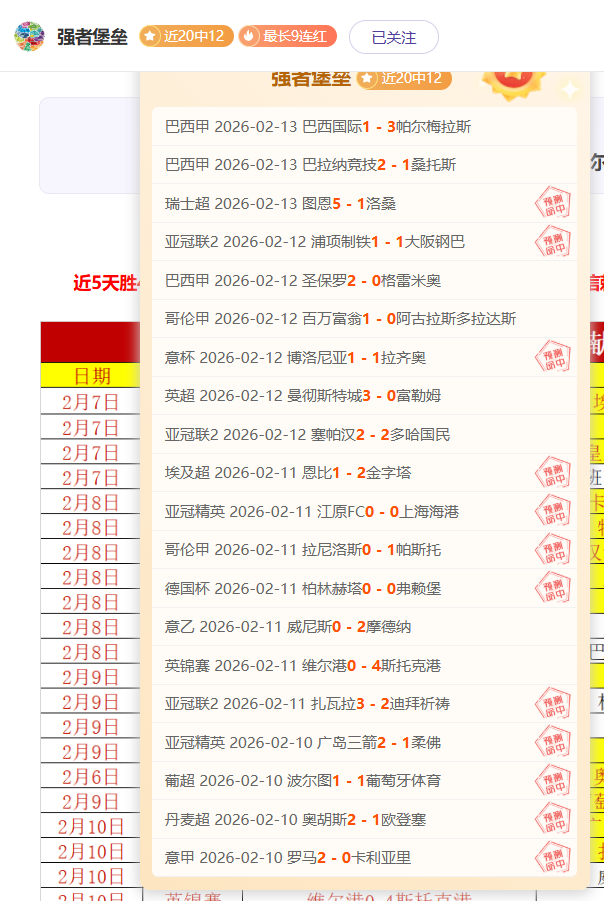Open the 浦项制铁 vs 大阪钢巴 match row
The image size is (604, 901).
[364, 242]
